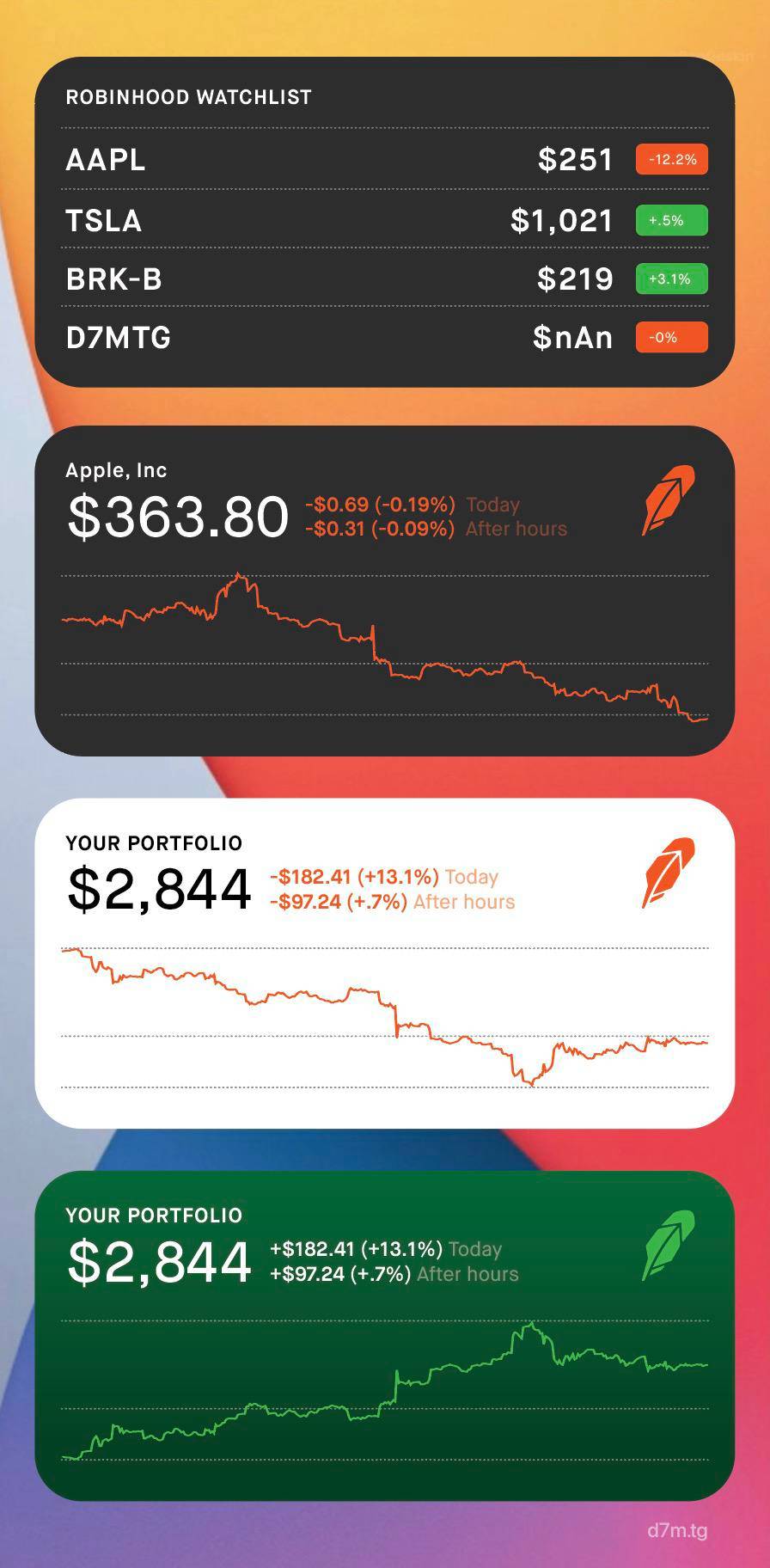Select the AAPL ticker in the watchlist

click(x=105, y=160)
